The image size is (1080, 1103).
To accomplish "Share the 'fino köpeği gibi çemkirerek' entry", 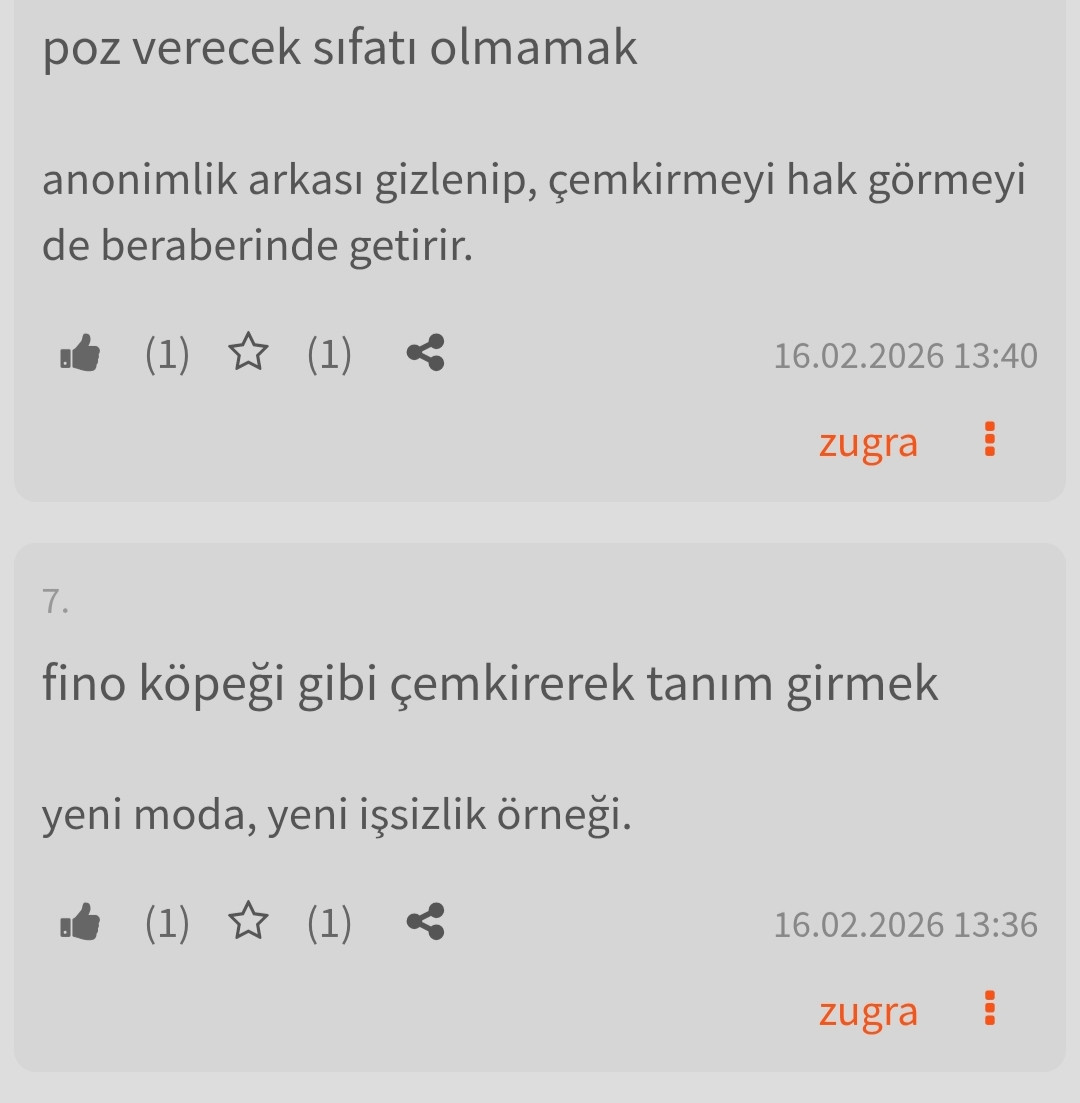I will [425, 923].
